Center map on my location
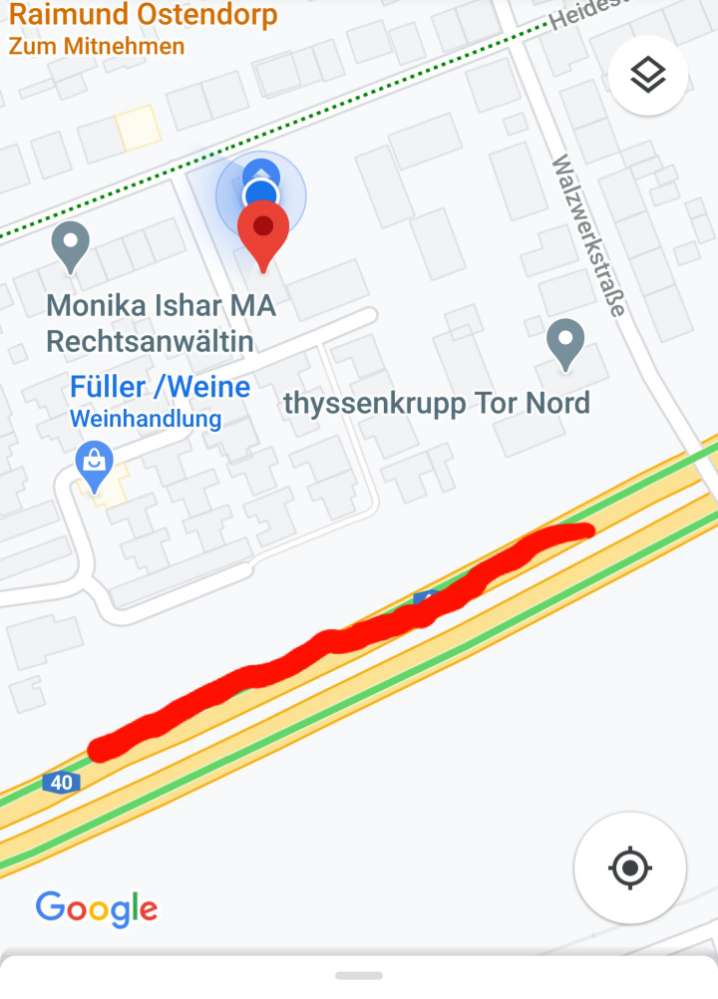Screen dimensions: 718x999 [x=630, y=867]
